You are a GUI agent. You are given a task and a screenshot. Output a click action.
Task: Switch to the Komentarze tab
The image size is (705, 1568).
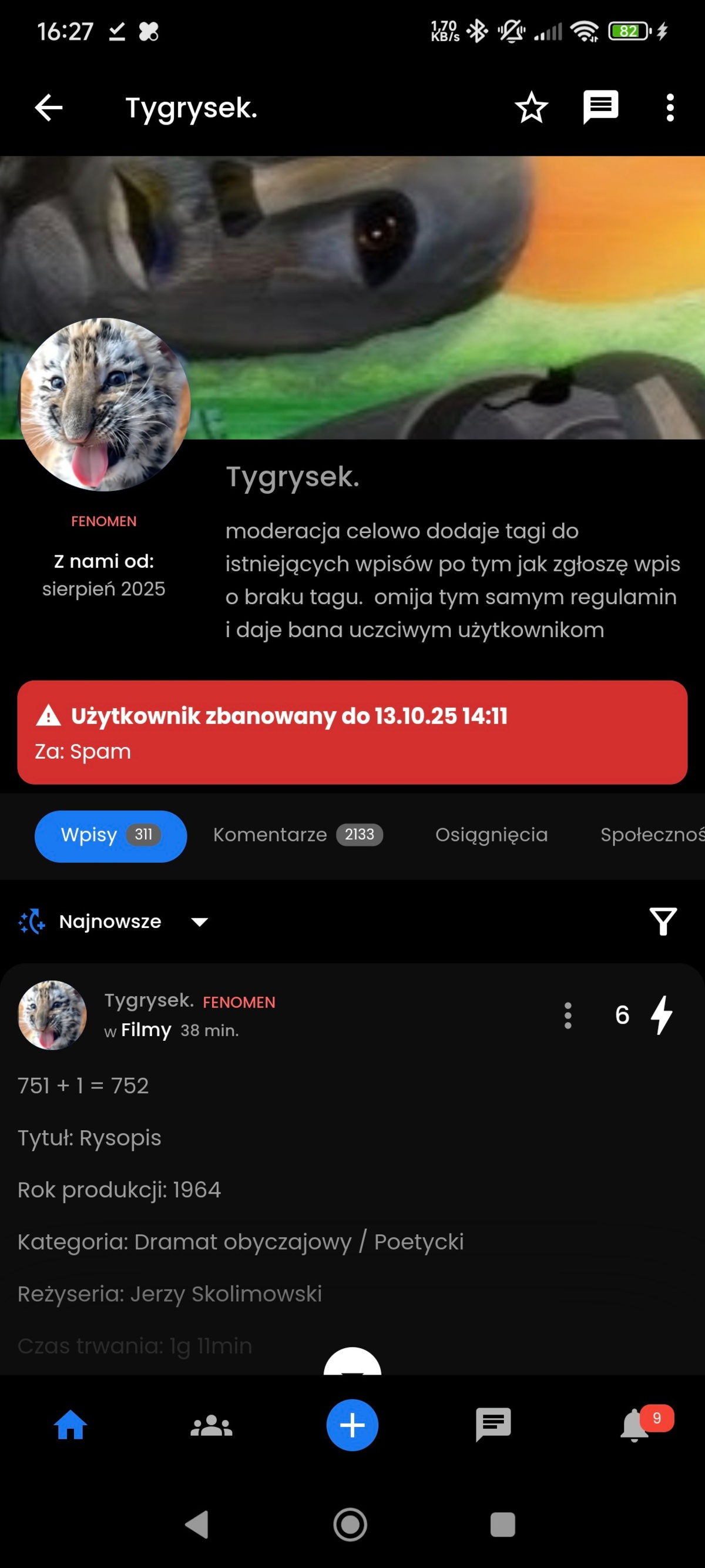click(297, 835)
